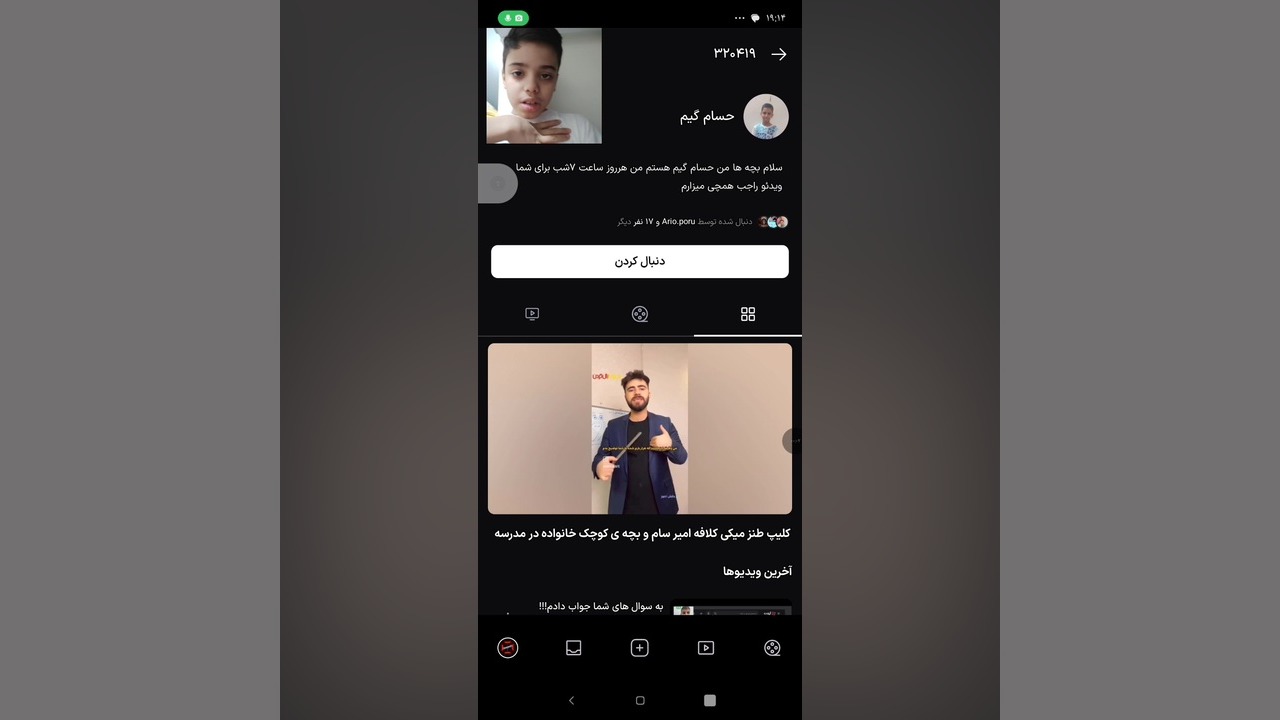Image resolution: width=1280 pixels, height=720 pixels.
Task: Tap the system home button
Action: (x=640, y=700)
